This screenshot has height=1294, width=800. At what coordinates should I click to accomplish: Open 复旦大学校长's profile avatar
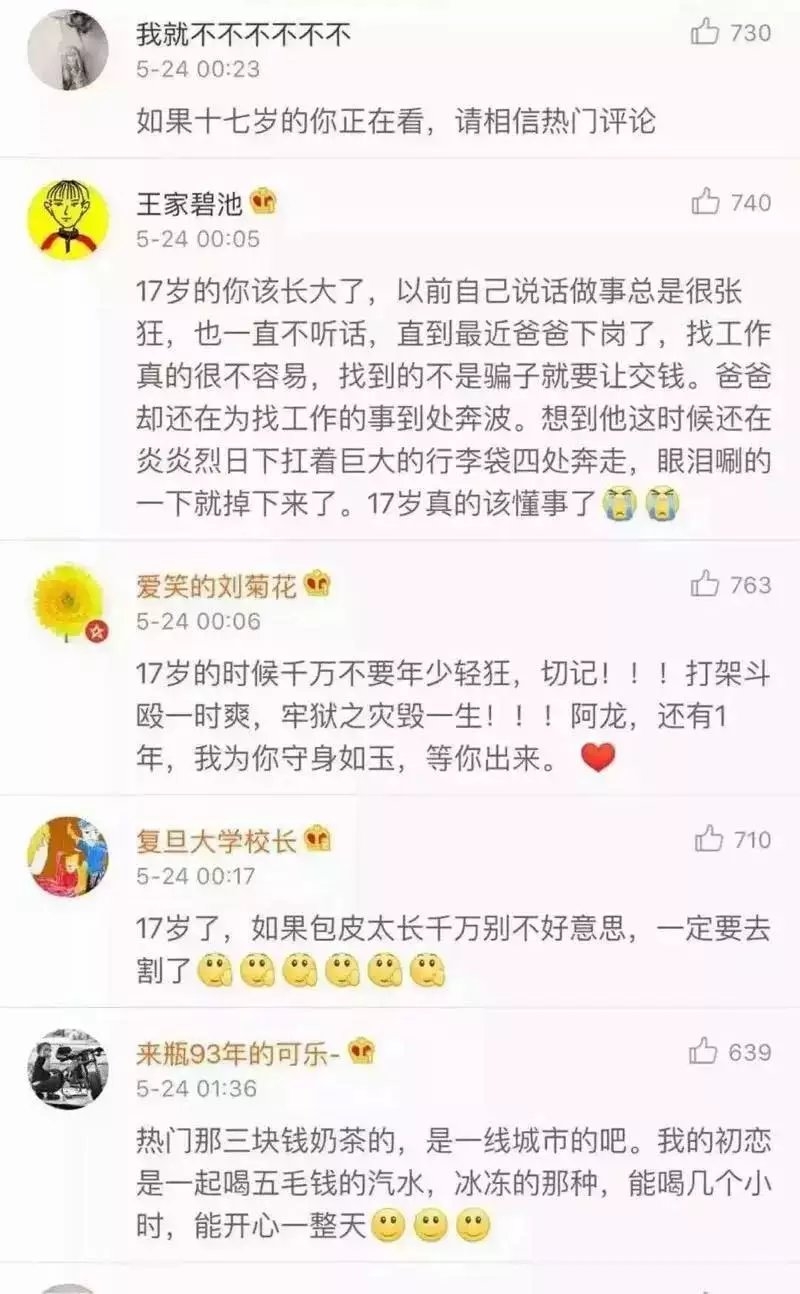pyautogui.click(x=68, y=857)
